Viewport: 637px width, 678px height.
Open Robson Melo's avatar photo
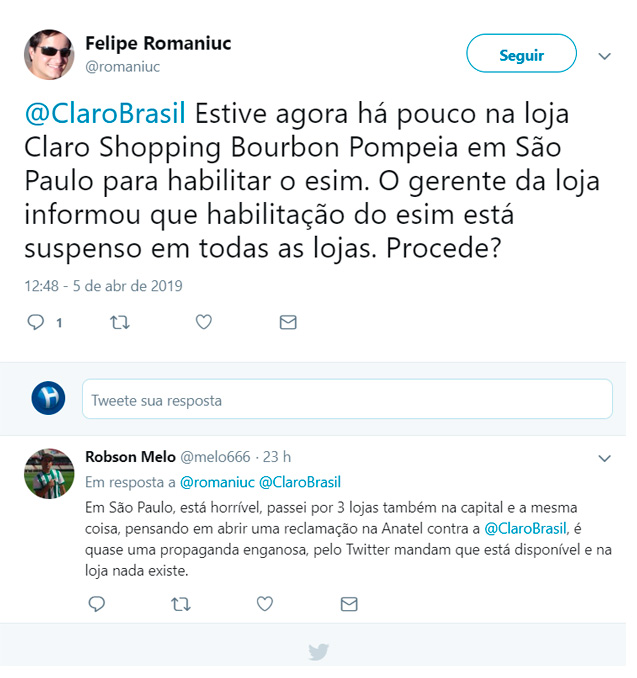click(x=49, y=473)
